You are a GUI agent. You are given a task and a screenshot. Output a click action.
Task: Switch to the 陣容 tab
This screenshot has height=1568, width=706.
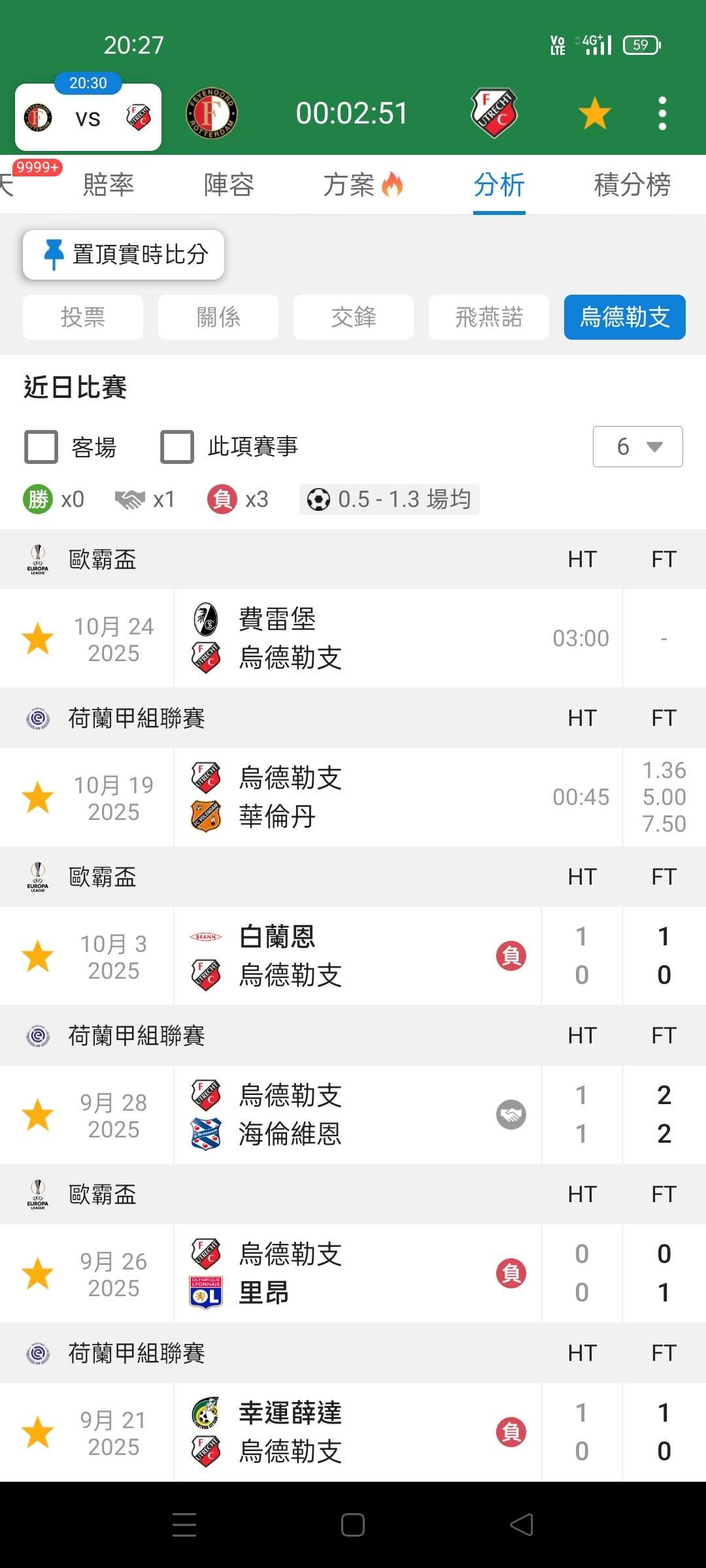229,185
